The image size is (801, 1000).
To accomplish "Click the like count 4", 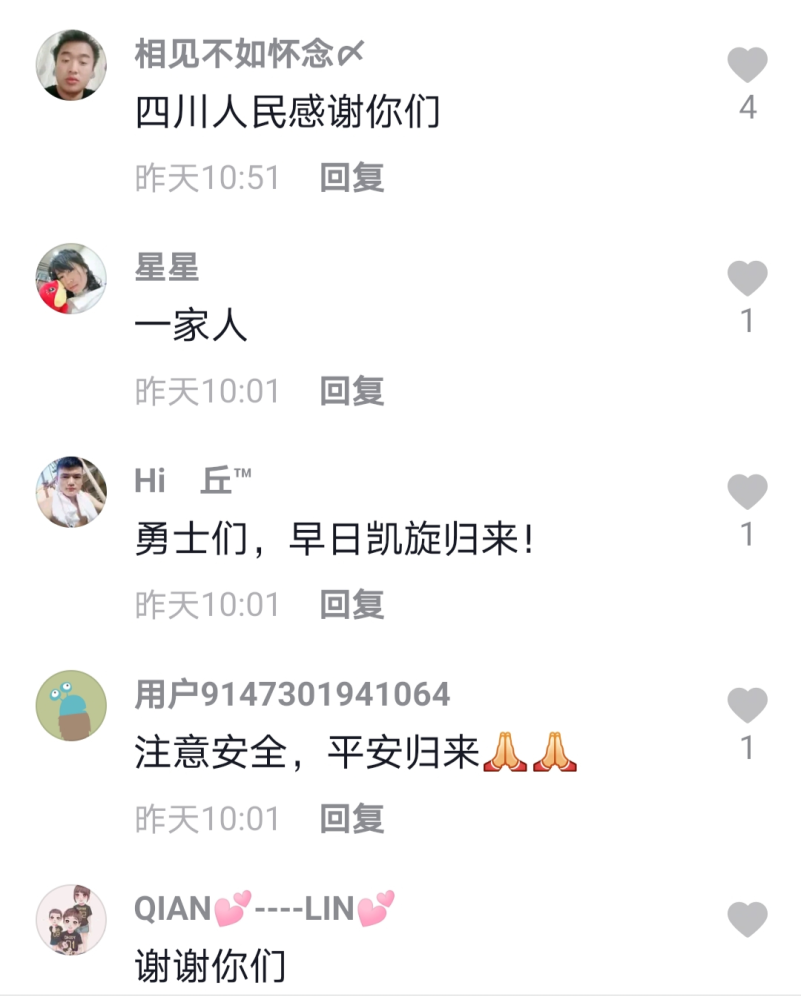I will click(x=746, y=108).
